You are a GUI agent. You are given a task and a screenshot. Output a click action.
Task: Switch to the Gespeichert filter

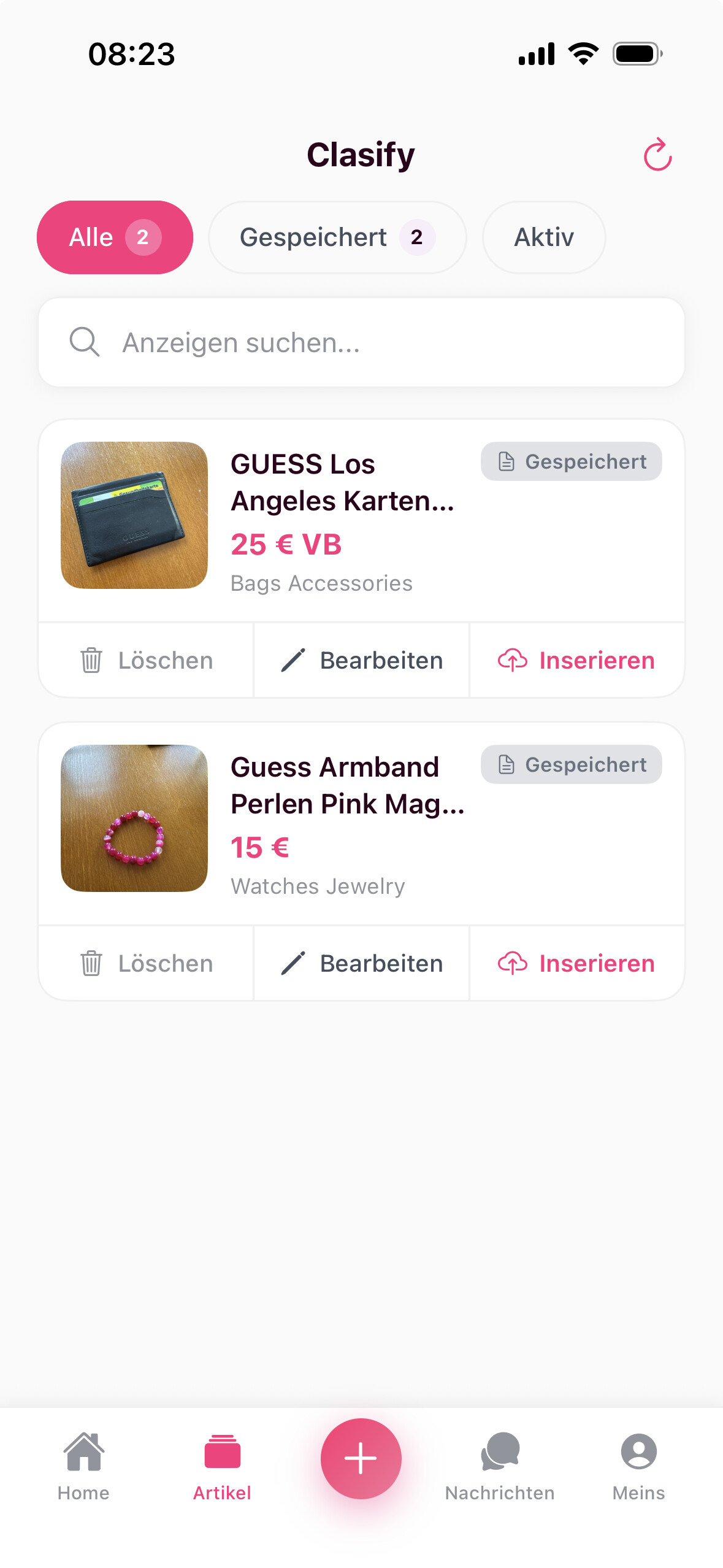pos(337,237)
